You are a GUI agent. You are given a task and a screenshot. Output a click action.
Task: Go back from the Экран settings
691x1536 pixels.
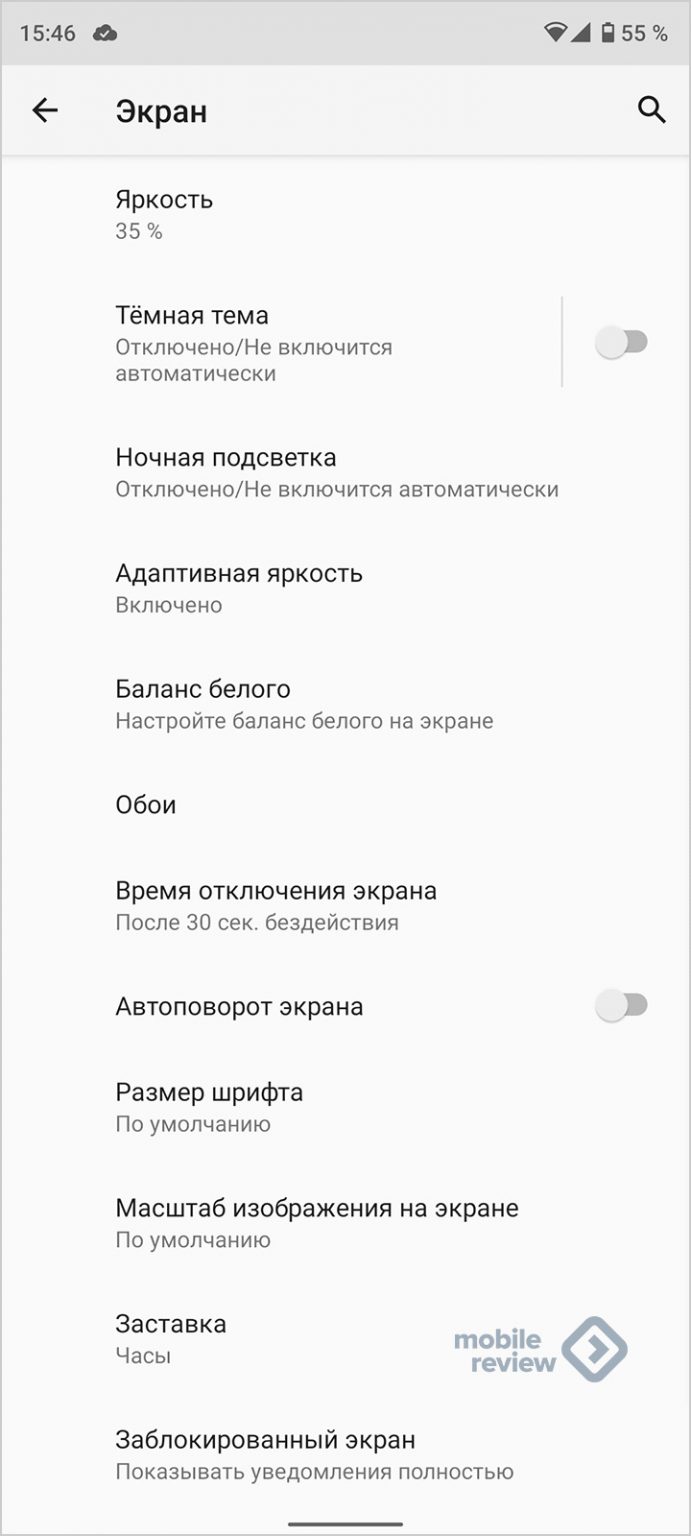pos(45,111)
